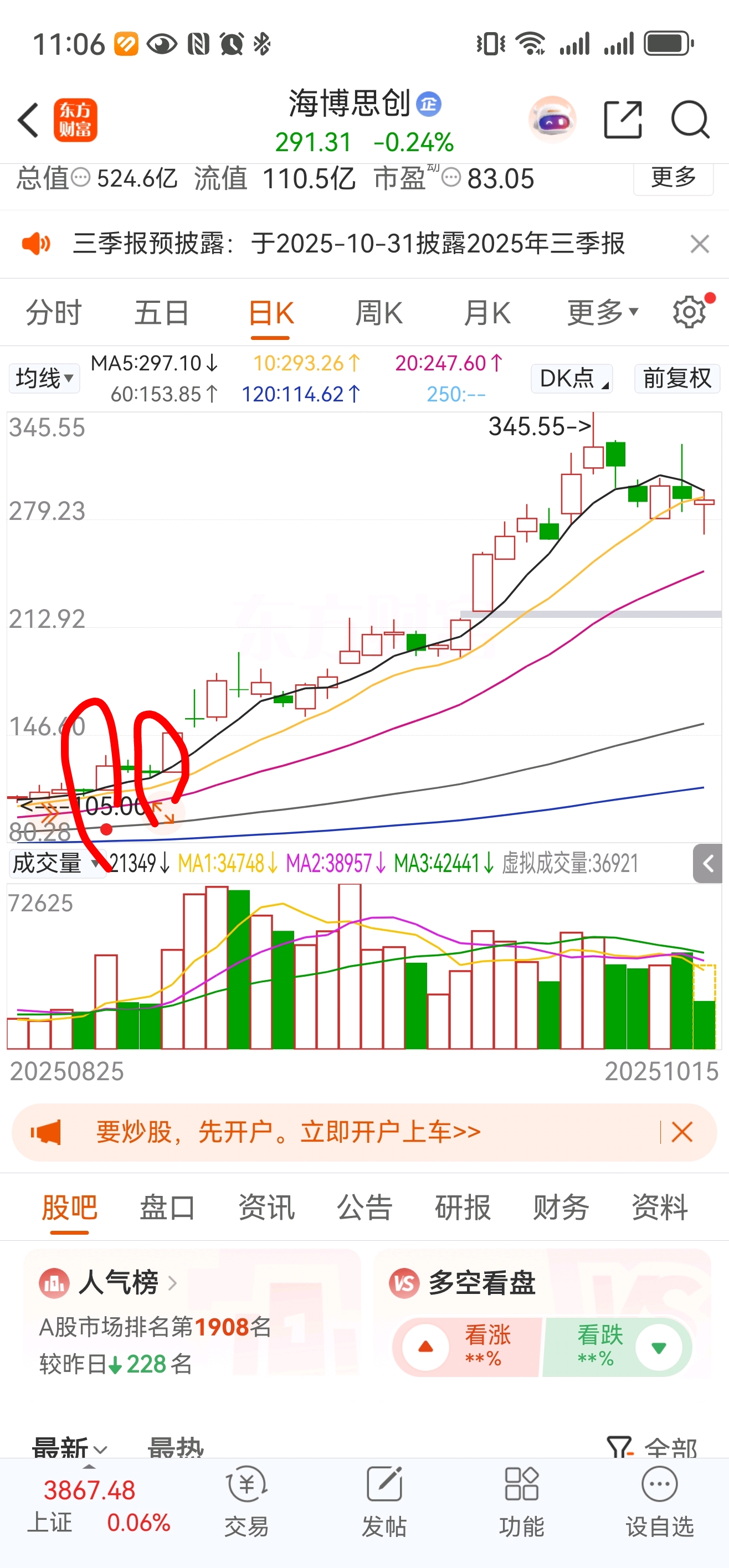
Task: Add stock via 设自选
Action: [x=660, y=1502]
